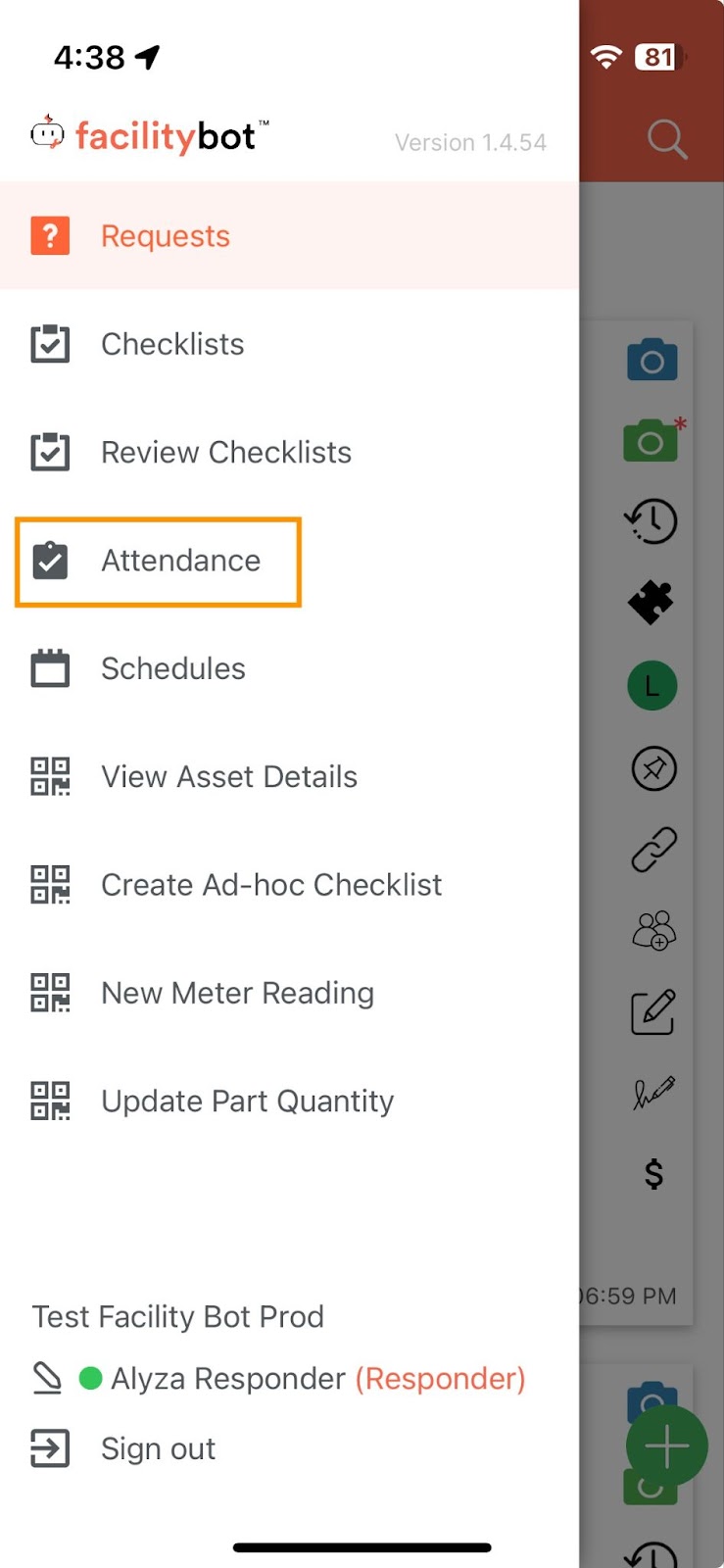
Task: Go to Checklists
Action: [x=289, y=344]
